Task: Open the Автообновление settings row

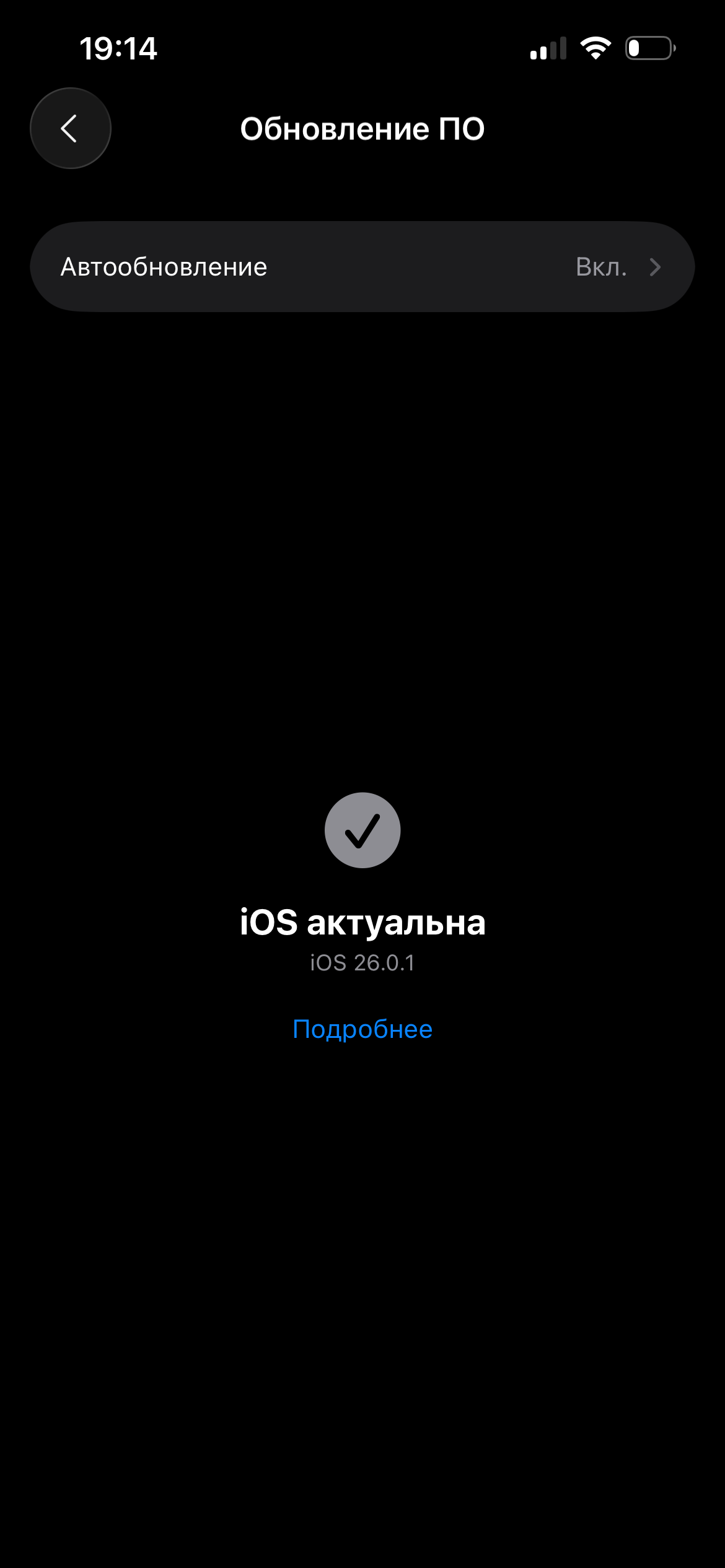Action: pyautogui.click(x=362, y=267)
